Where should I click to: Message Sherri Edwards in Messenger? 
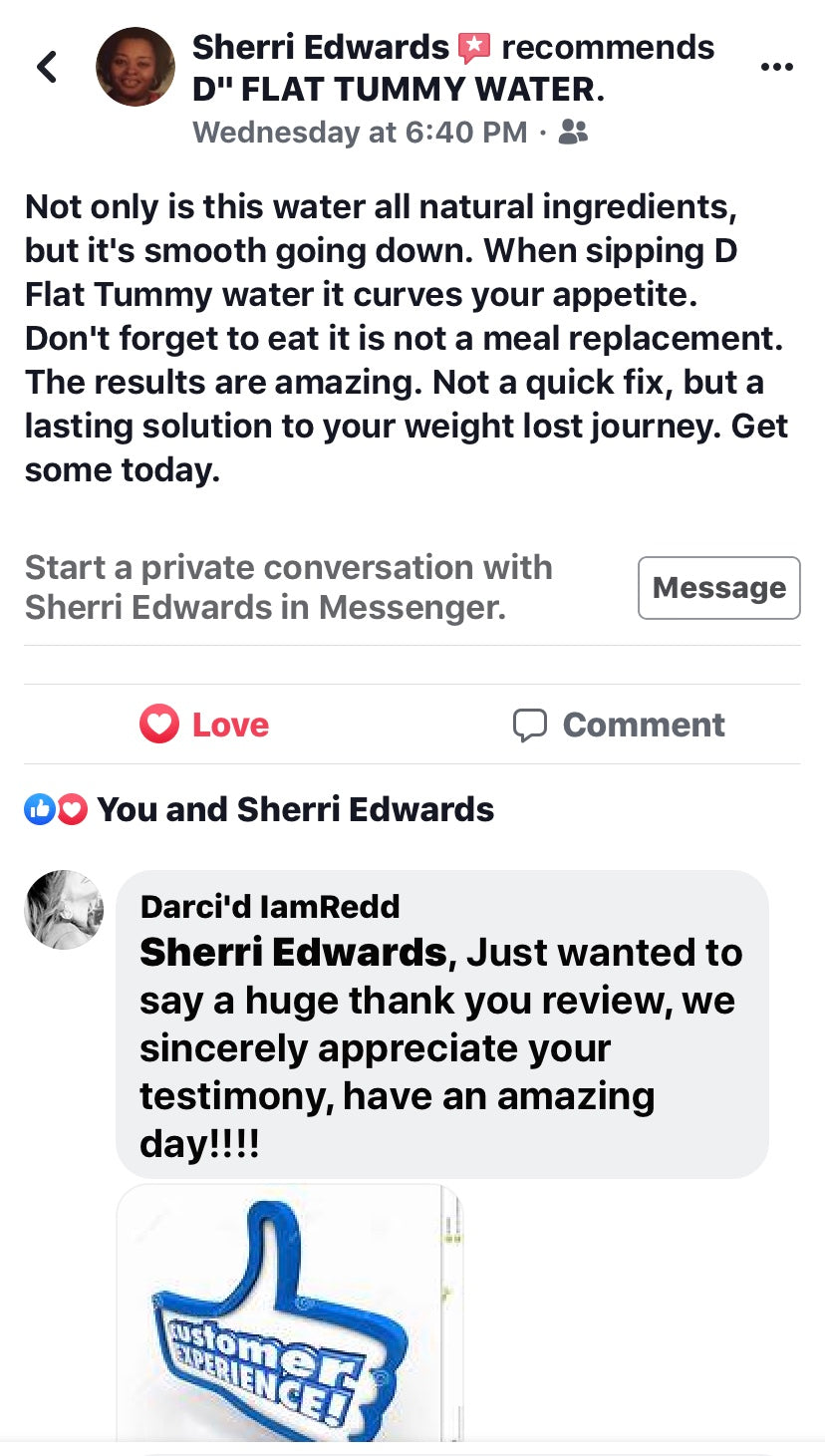pyautogui.click(x=718, y=588)
